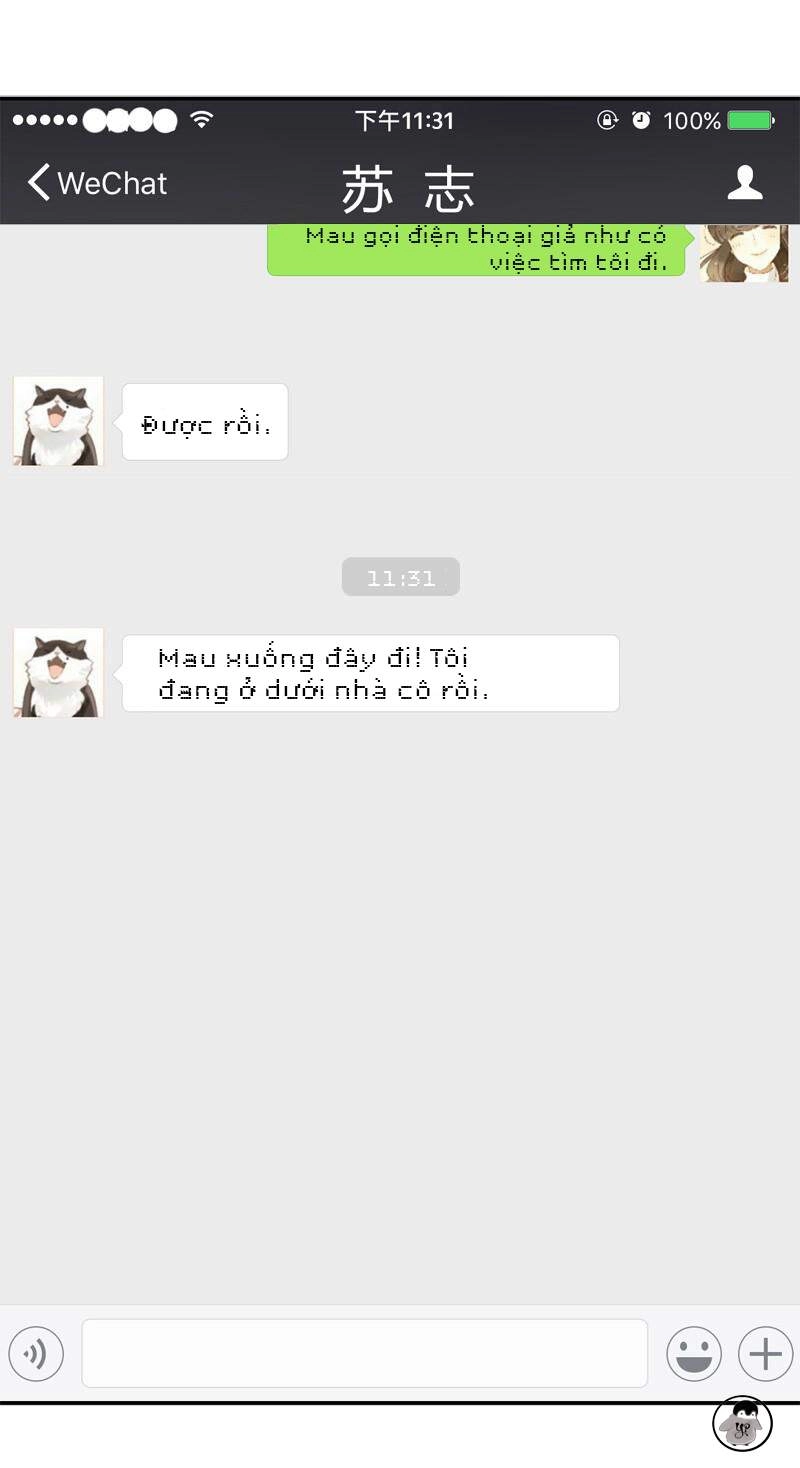The image size is (800, 1468).
Task: Tap the orientation lock icon in status bar
Action: coord(608,119)
